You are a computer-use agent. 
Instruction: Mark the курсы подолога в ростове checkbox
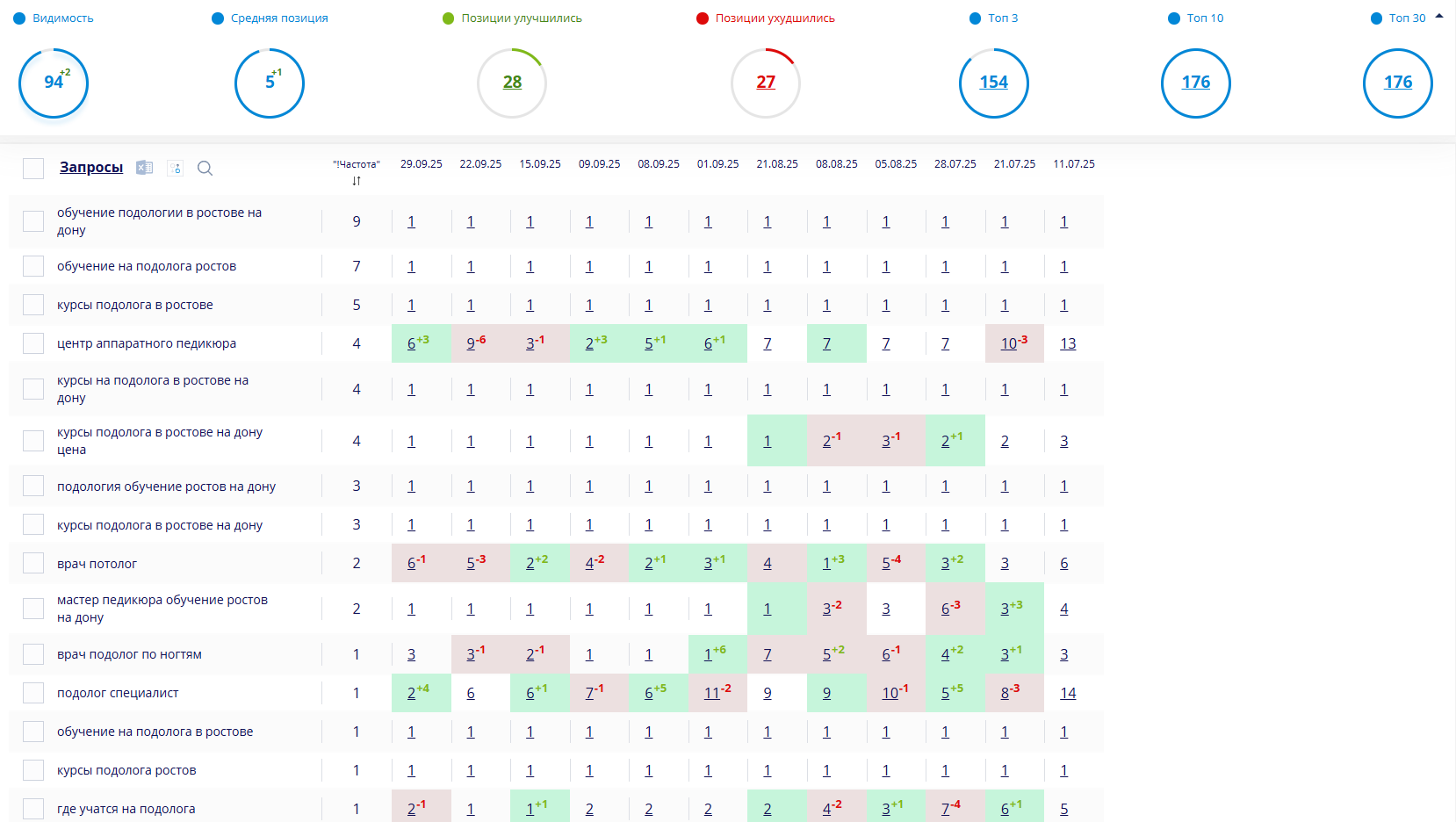tap(33, 305)
